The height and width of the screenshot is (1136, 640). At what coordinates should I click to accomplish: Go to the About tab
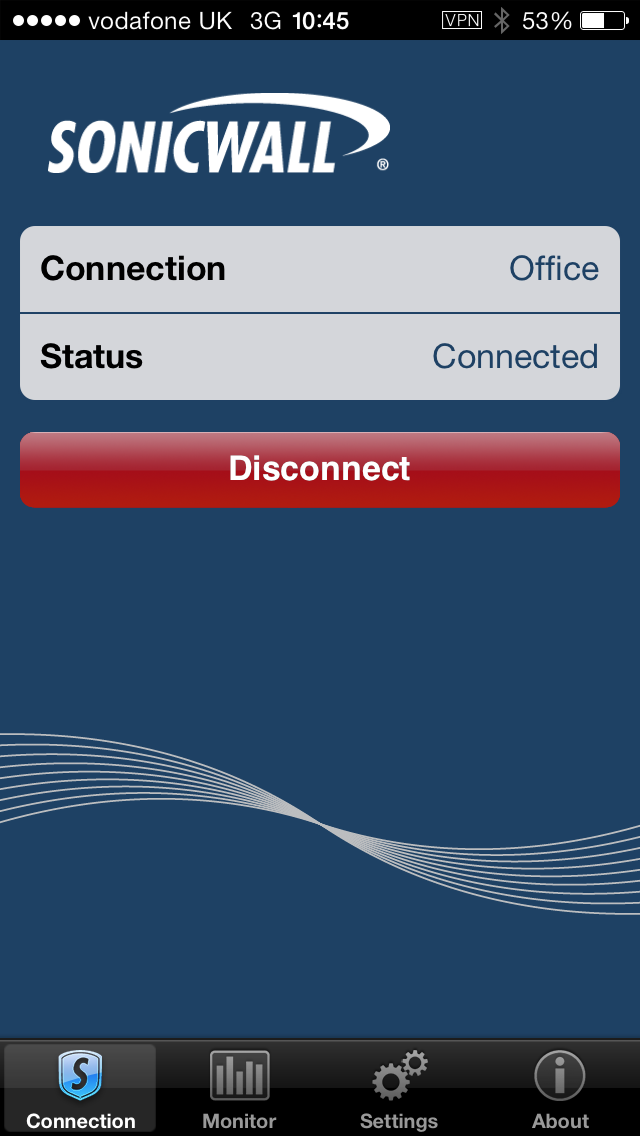tap(560, 1089)
